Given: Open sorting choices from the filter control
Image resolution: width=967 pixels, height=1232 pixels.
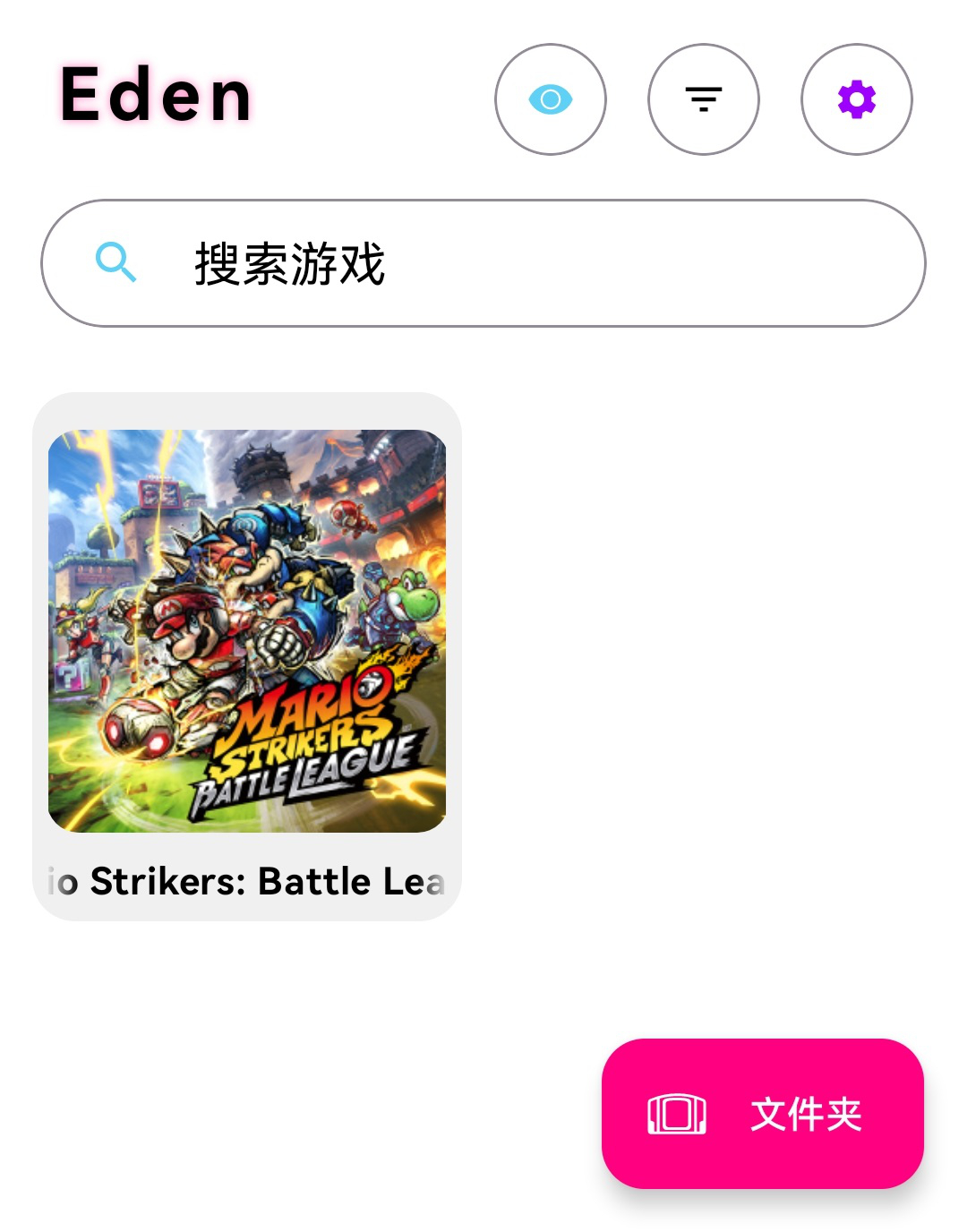Looking at the screenshot, I should (704, 100).
